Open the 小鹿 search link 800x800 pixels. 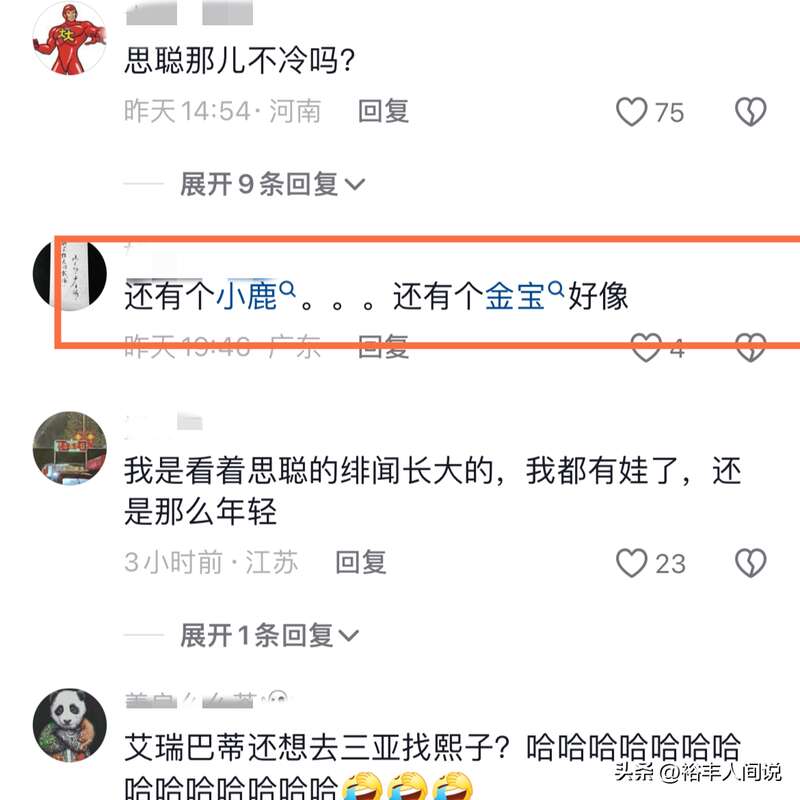[250, 297]
